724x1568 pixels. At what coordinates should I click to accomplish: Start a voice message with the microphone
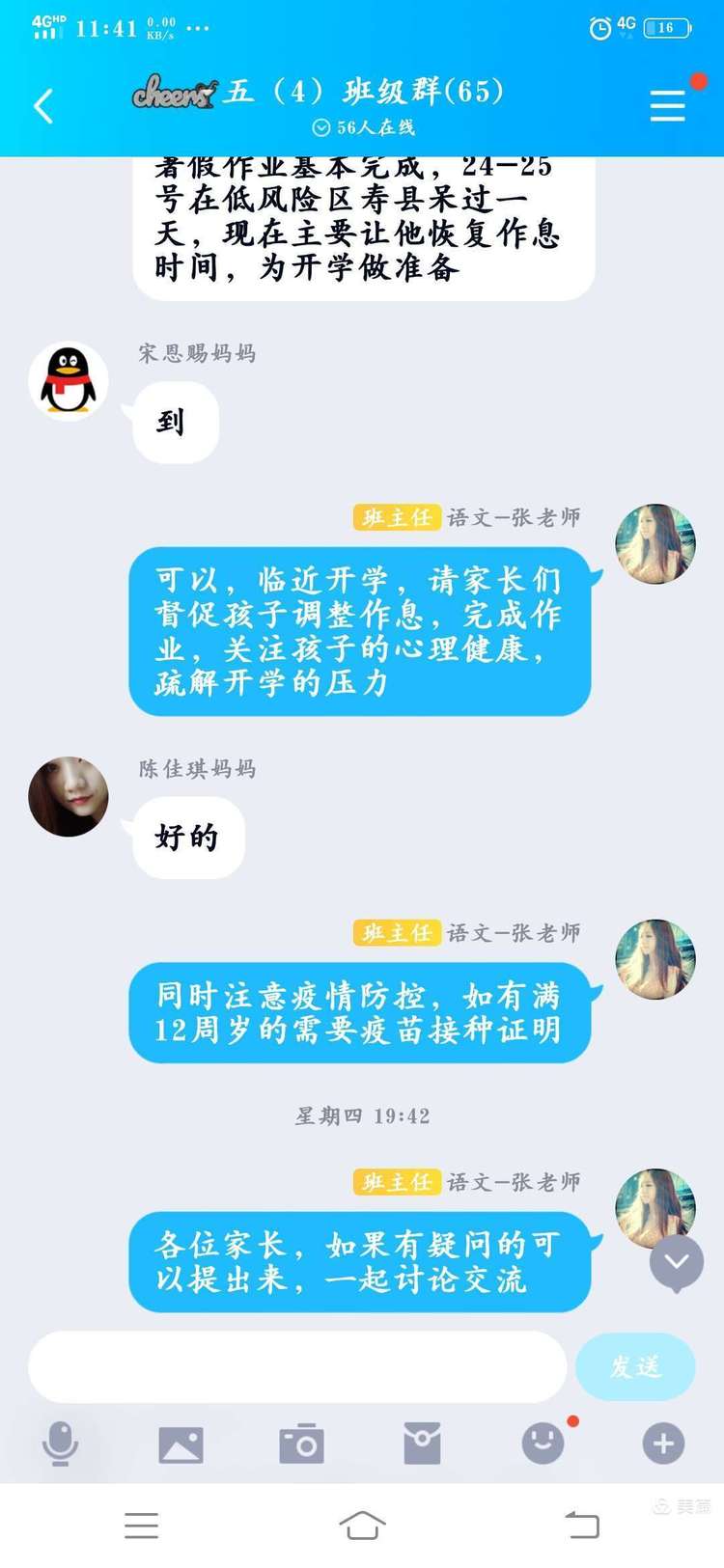(x=60, y=1444)
